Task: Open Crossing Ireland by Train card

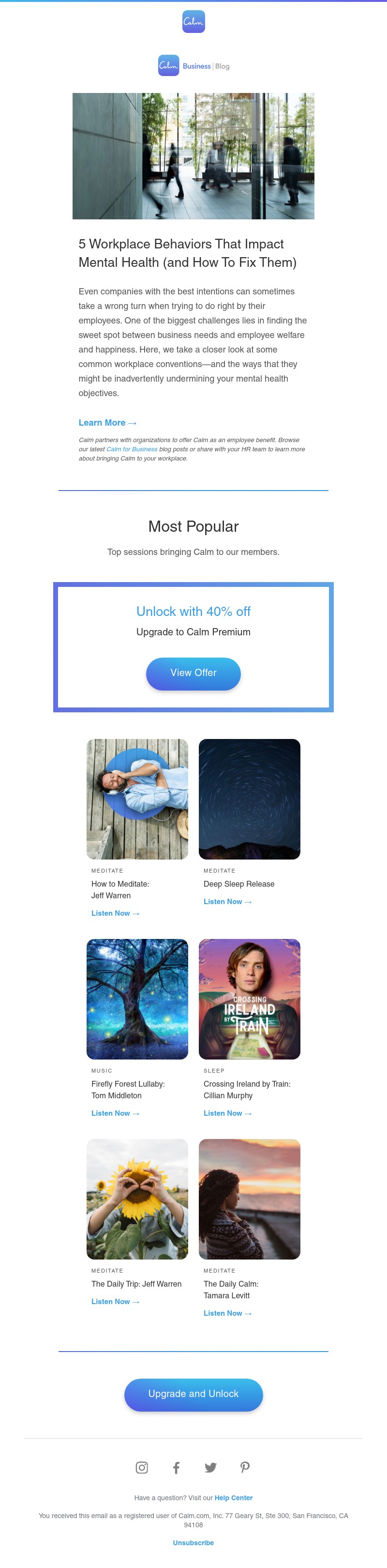Action: point(249,998)
